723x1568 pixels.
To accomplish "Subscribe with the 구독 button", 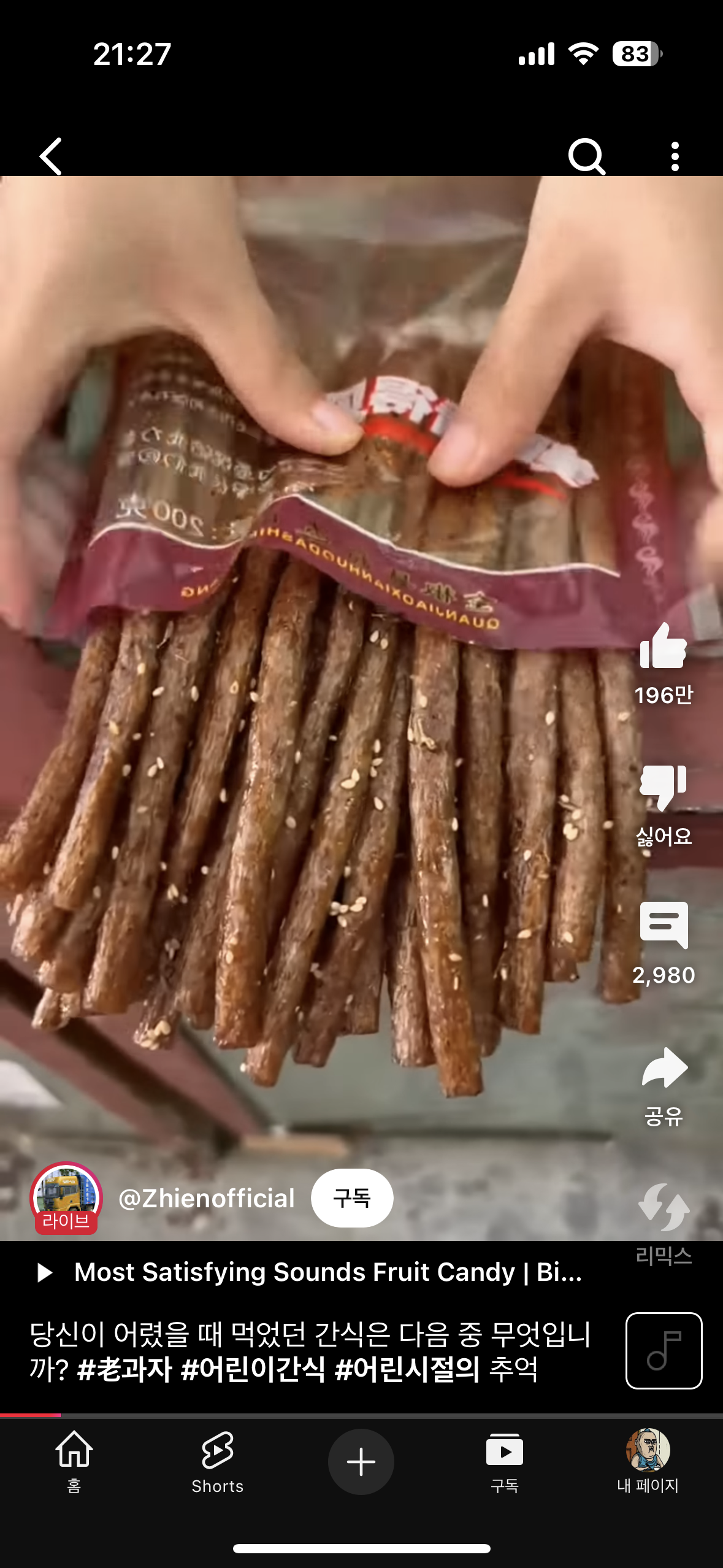I will click(x=352, y=1198).
